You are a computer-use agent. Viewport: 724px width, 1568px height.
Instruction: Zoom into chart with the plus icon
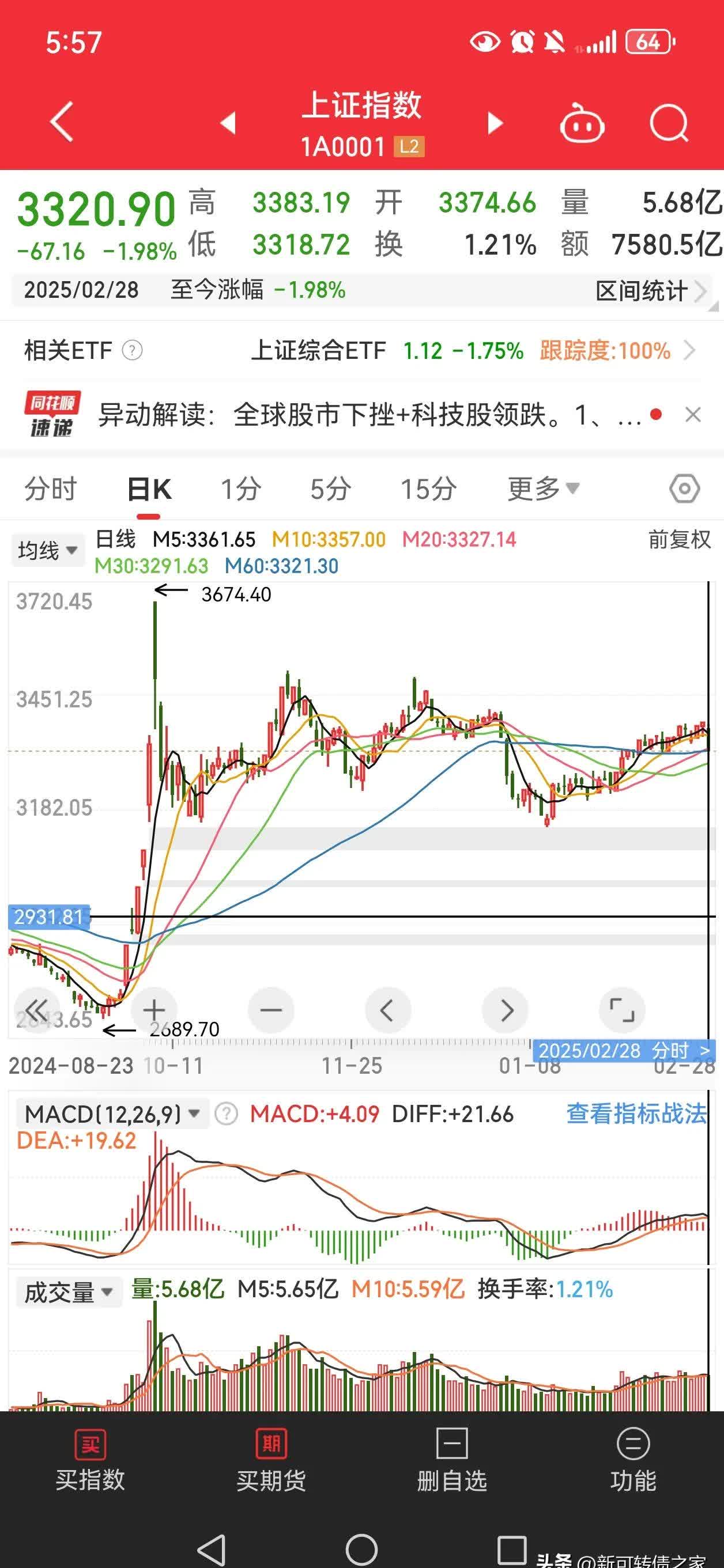coord(153,1009)
